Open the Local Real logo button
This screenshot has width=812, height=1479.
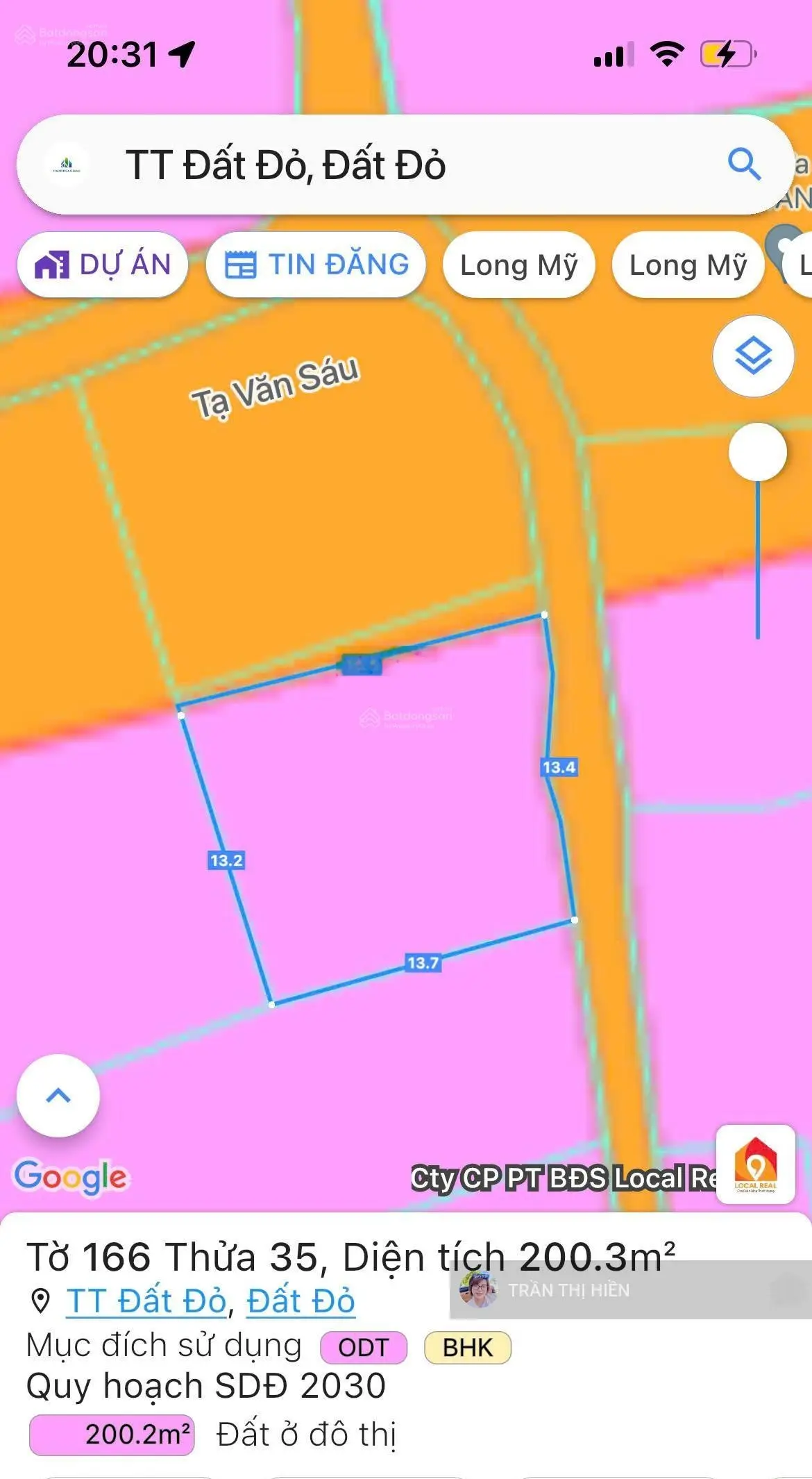(x=755, y=1164)
